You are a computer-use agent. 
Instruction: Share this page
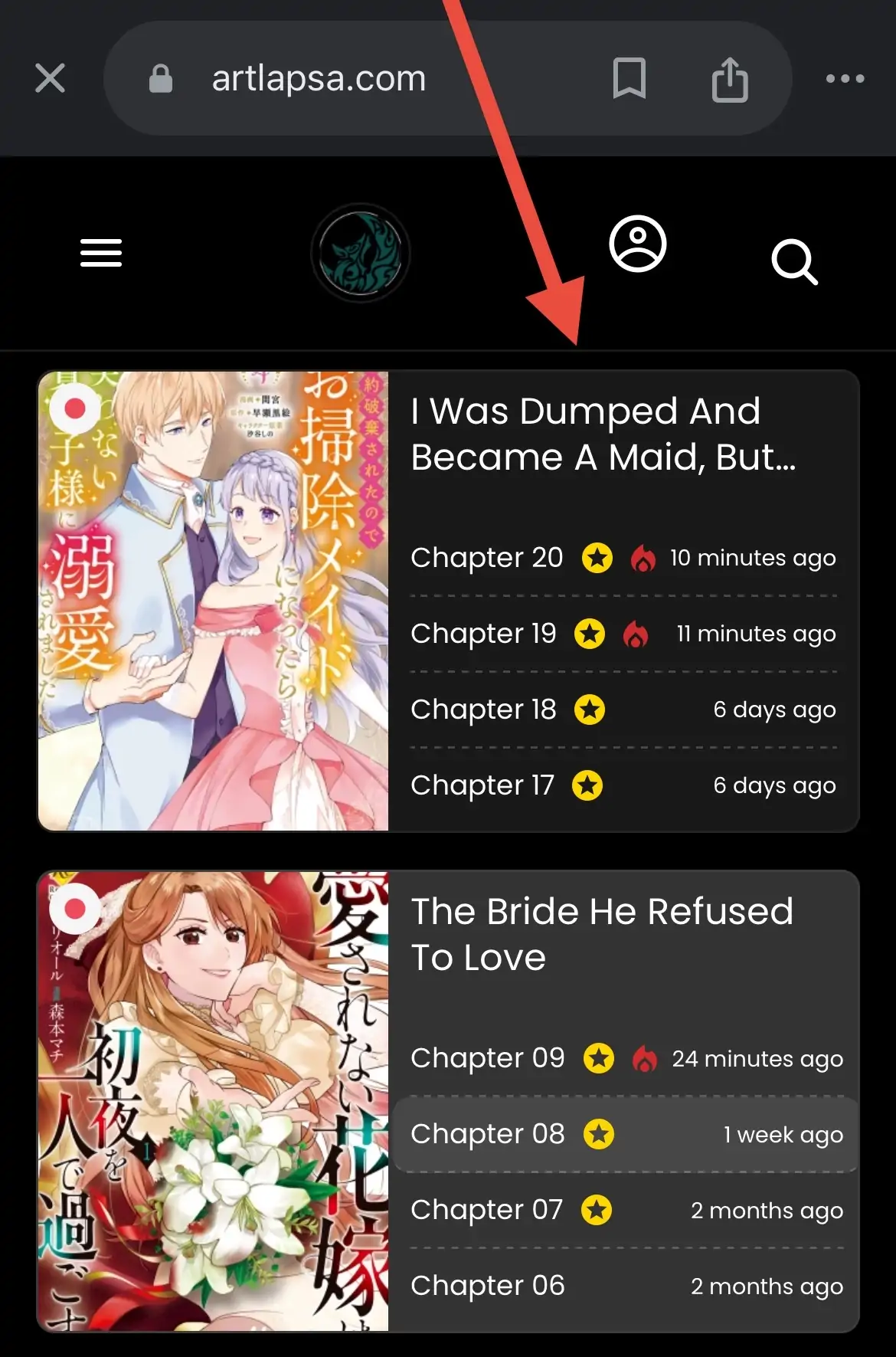[729, 79]
